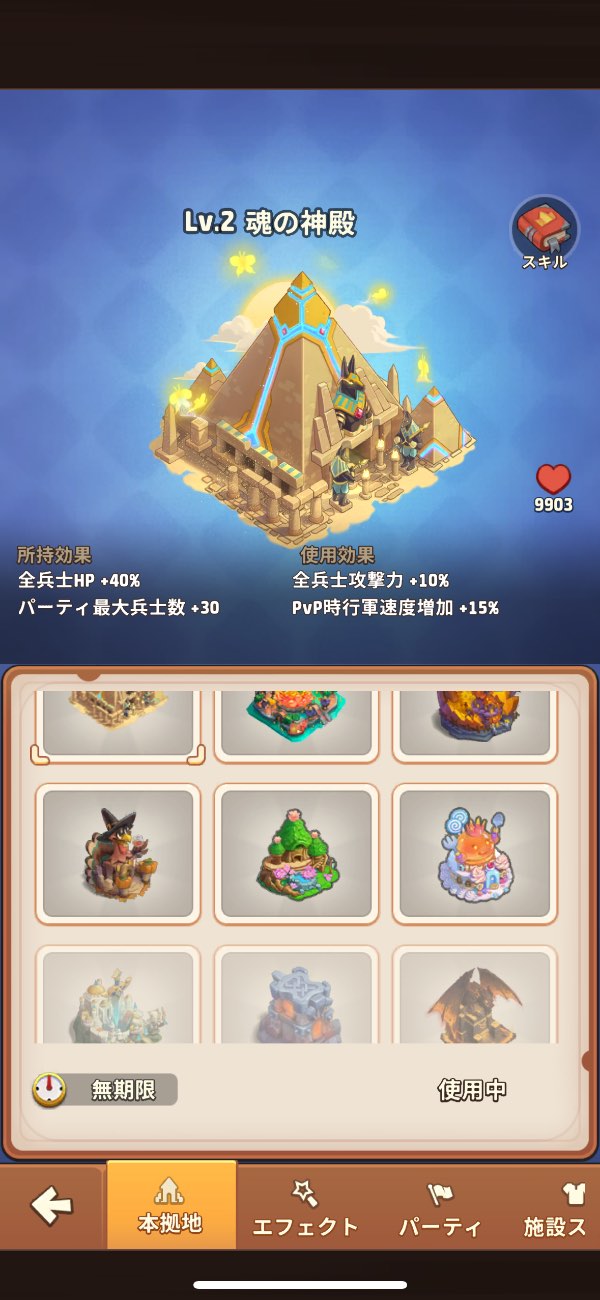Select the witch-hat castle skin
600x1300 pixels.
point(118,853)
